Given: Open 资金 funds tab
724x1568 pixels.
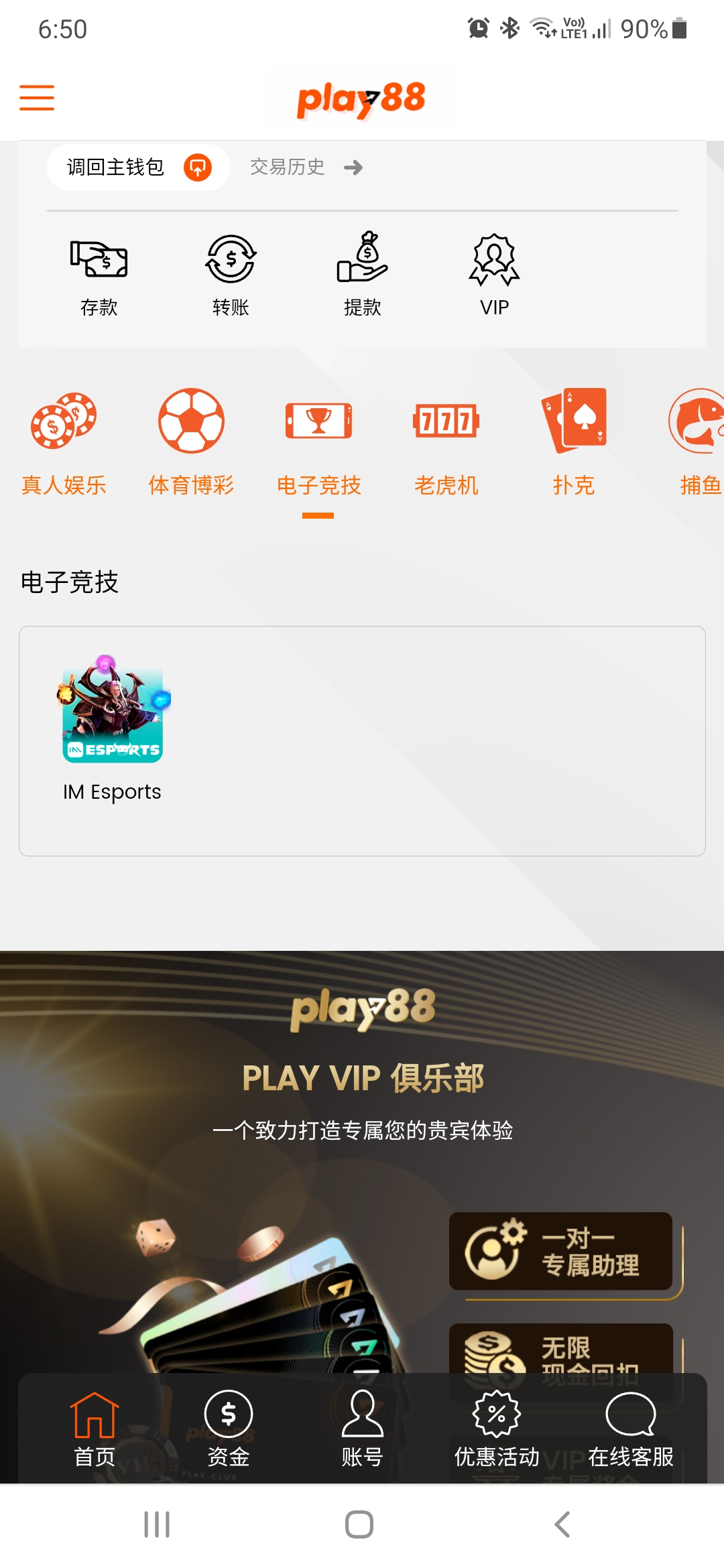Looking at the screenshot, I should coord(229,1429).
